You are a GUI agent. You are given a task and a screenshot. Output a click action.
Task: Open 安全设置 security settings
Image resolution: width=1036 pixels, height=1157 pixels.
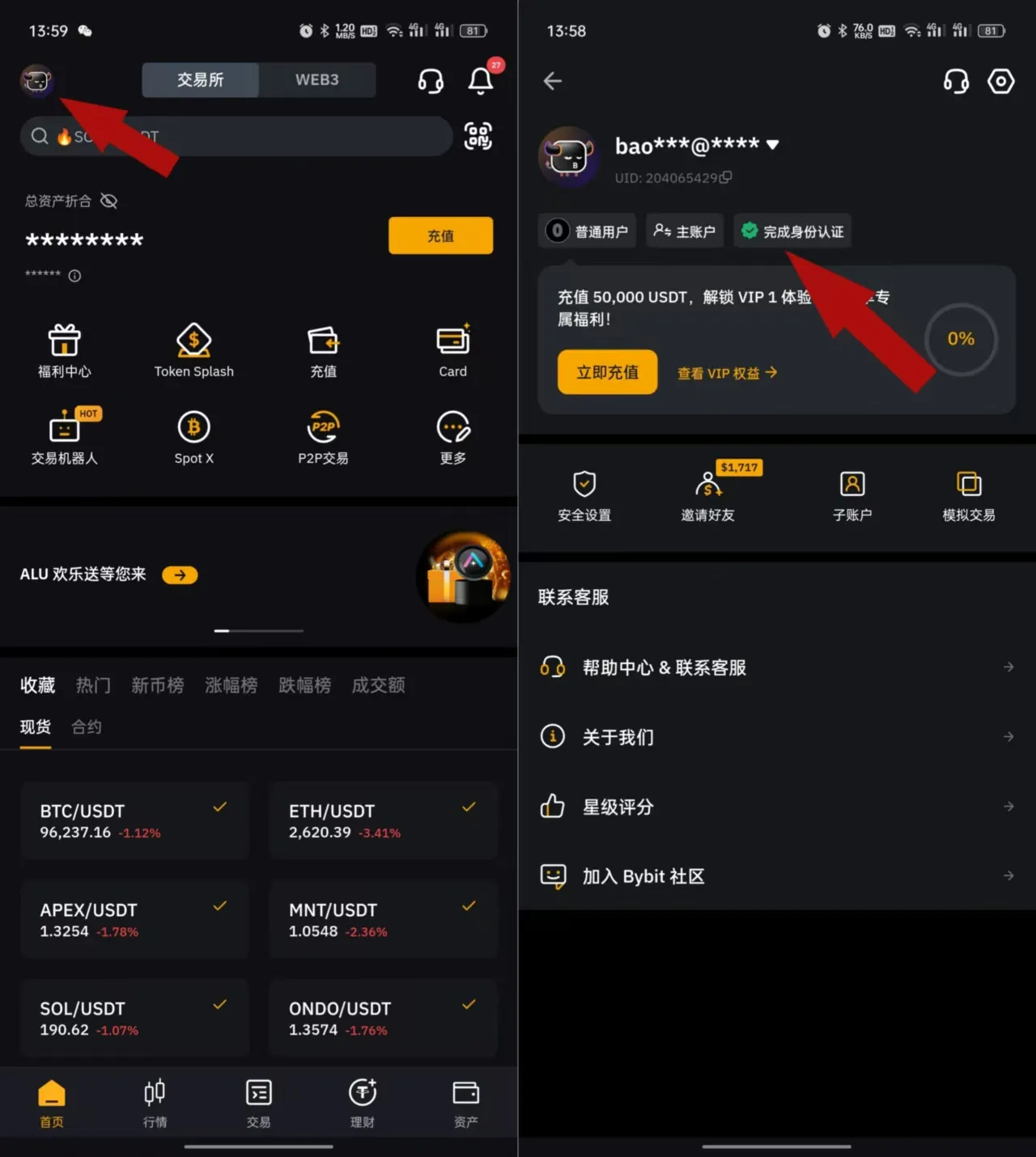point(584,495)
